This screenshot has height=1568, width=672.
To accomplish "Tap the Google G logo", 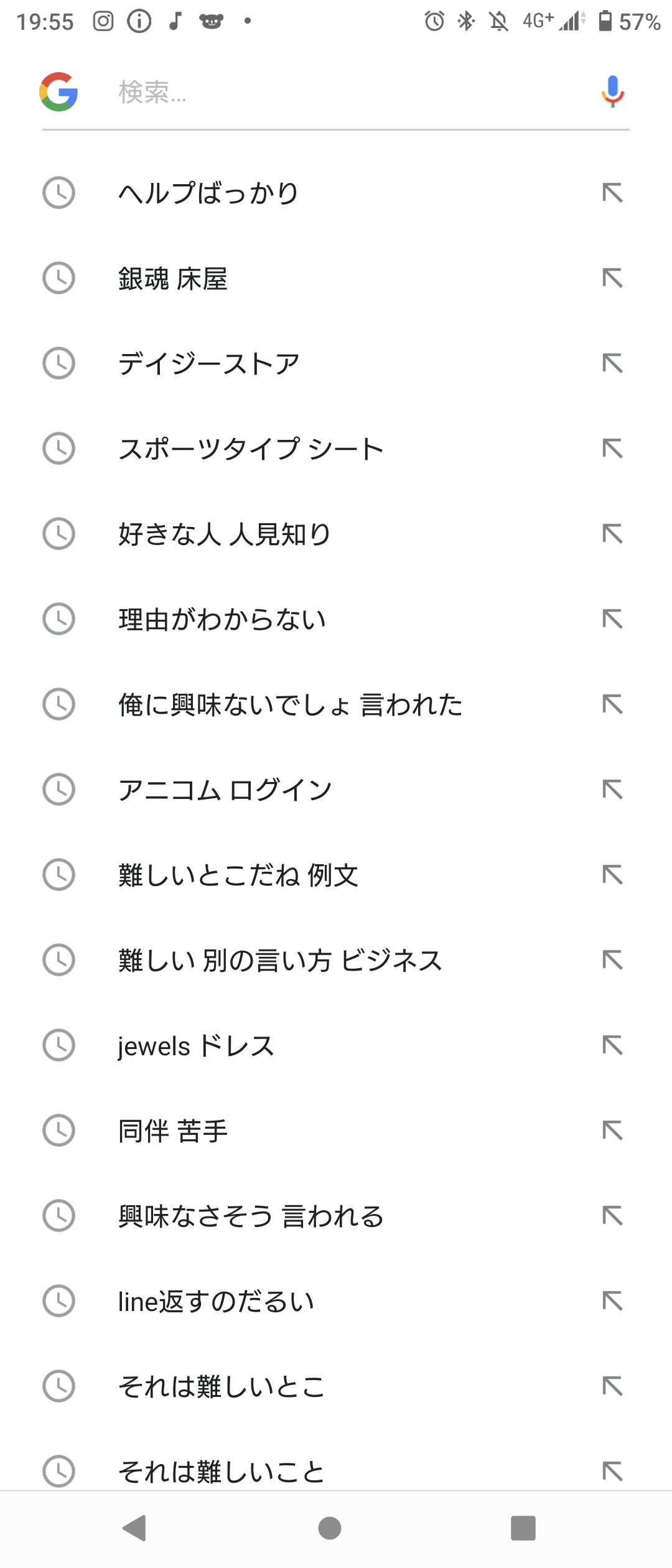I will click(58, 91).
